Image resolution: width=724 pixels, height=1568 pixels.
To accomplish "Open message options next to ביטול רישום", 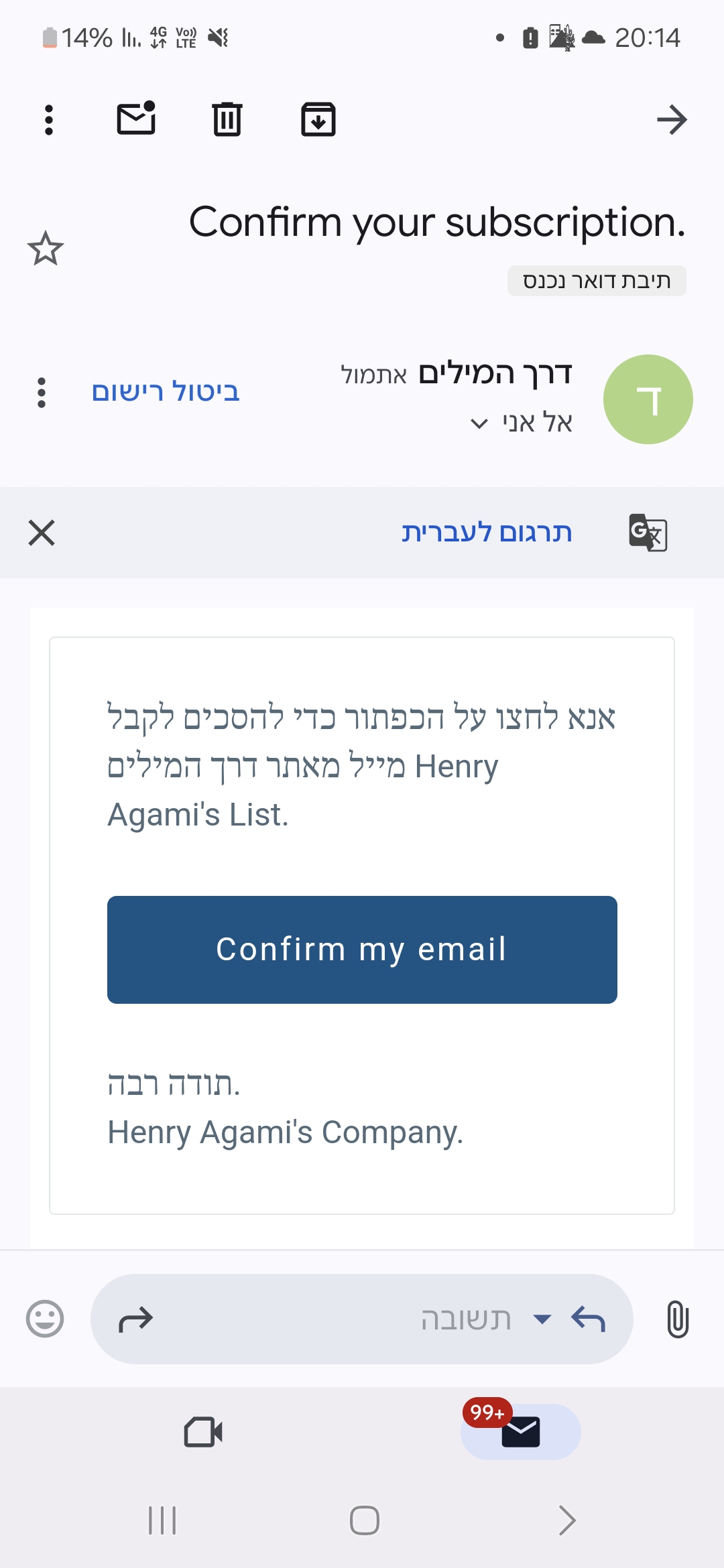I will 42,393.
